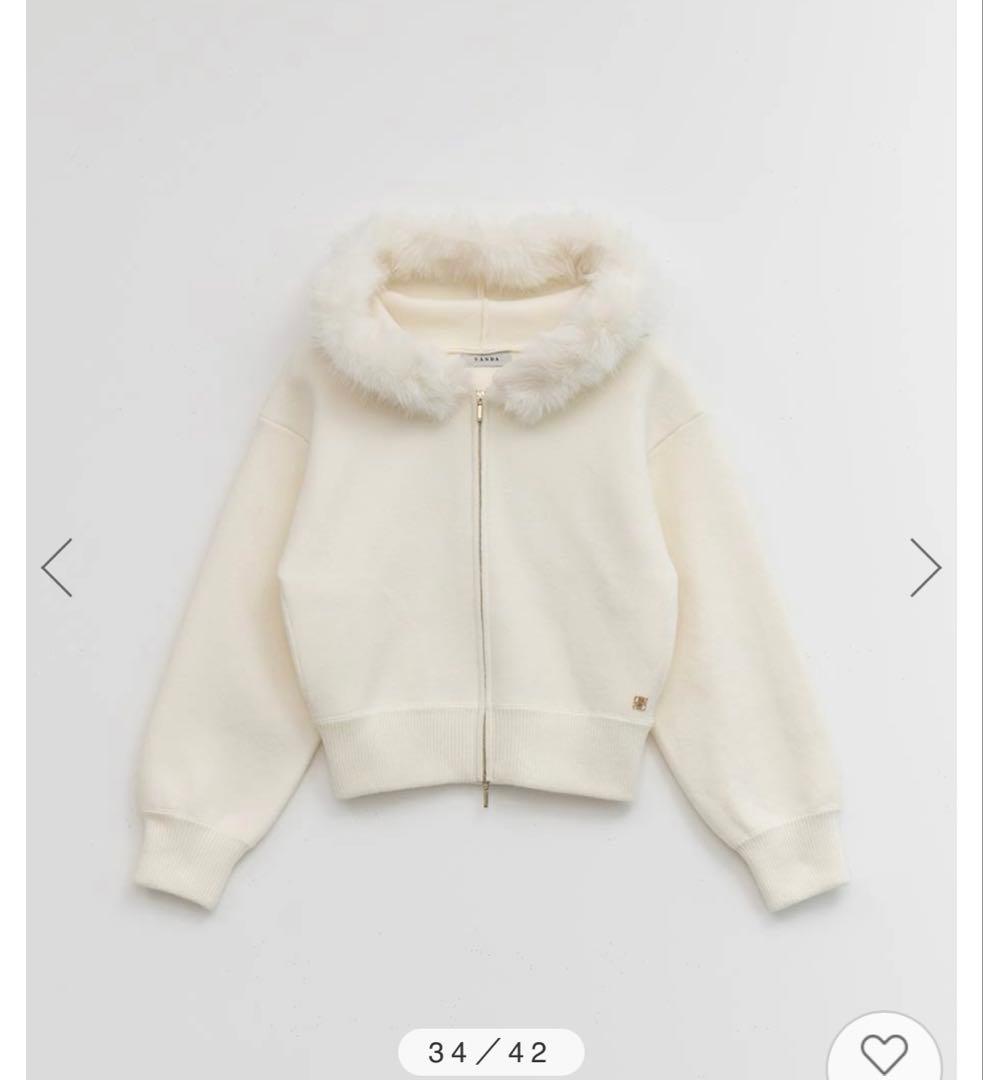Open the white fur-hood jacket image
Image resolution: width=983 pixels, height=1080 pixels.
click(490, 560)
